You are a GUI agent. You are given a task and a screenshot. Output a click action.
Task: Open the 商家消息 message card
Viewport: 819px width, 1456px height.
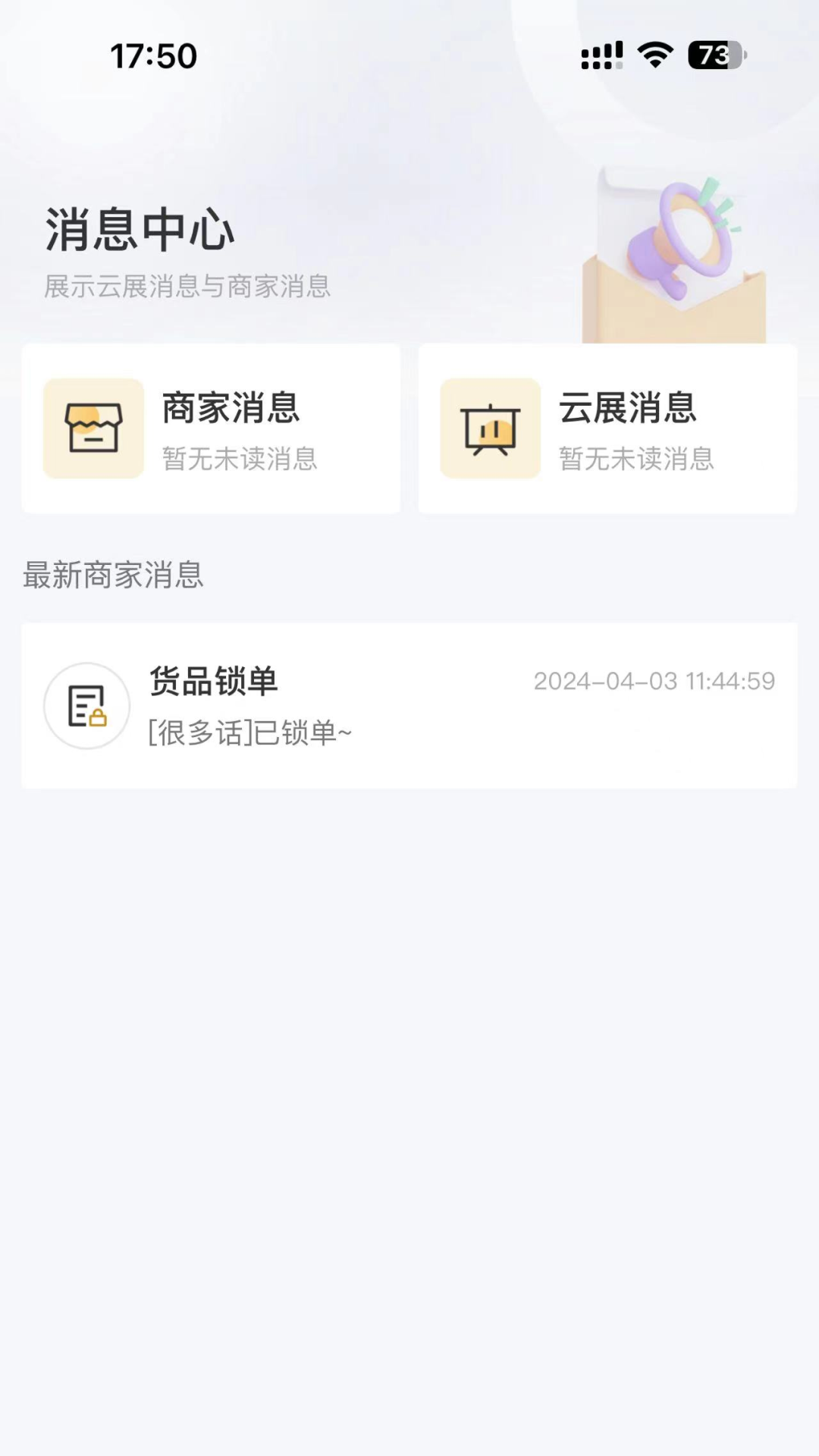click(x=211, y=428)
